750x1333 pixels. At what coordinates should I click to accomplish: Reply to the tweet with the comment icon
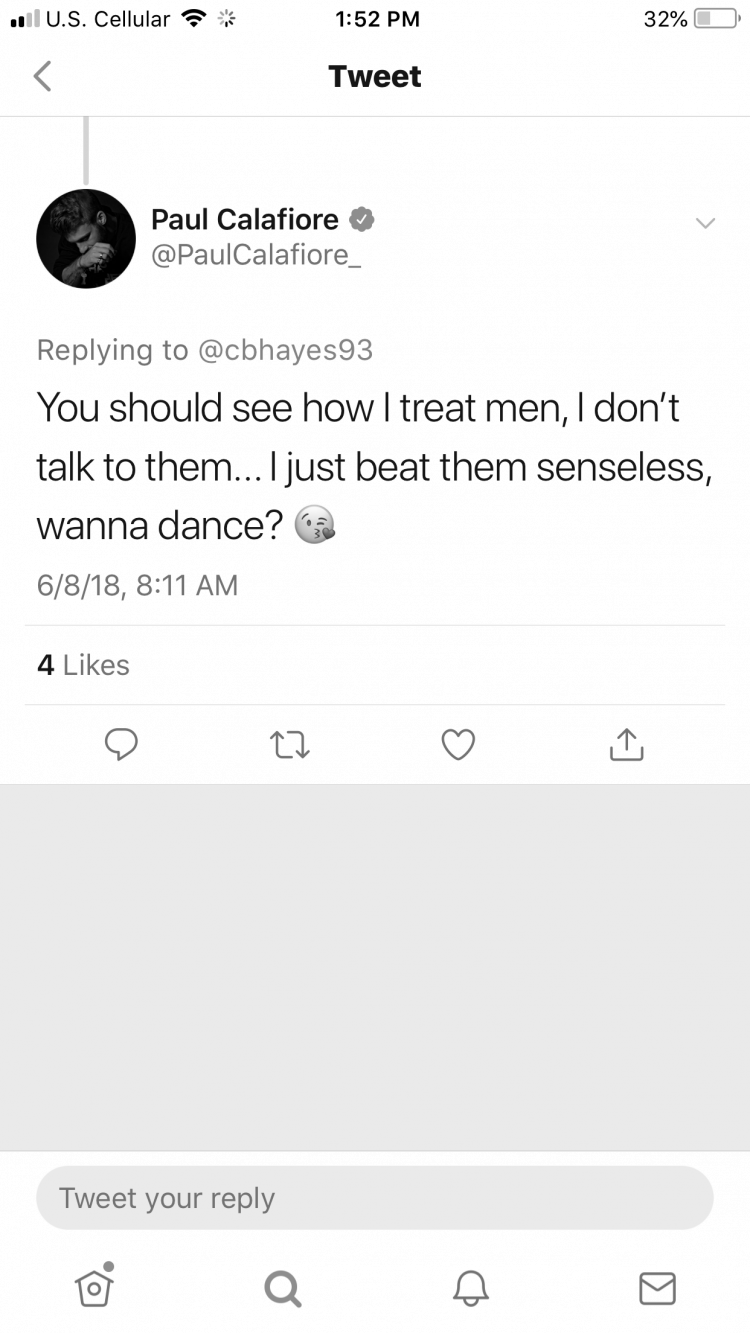[x=121, y=744]
